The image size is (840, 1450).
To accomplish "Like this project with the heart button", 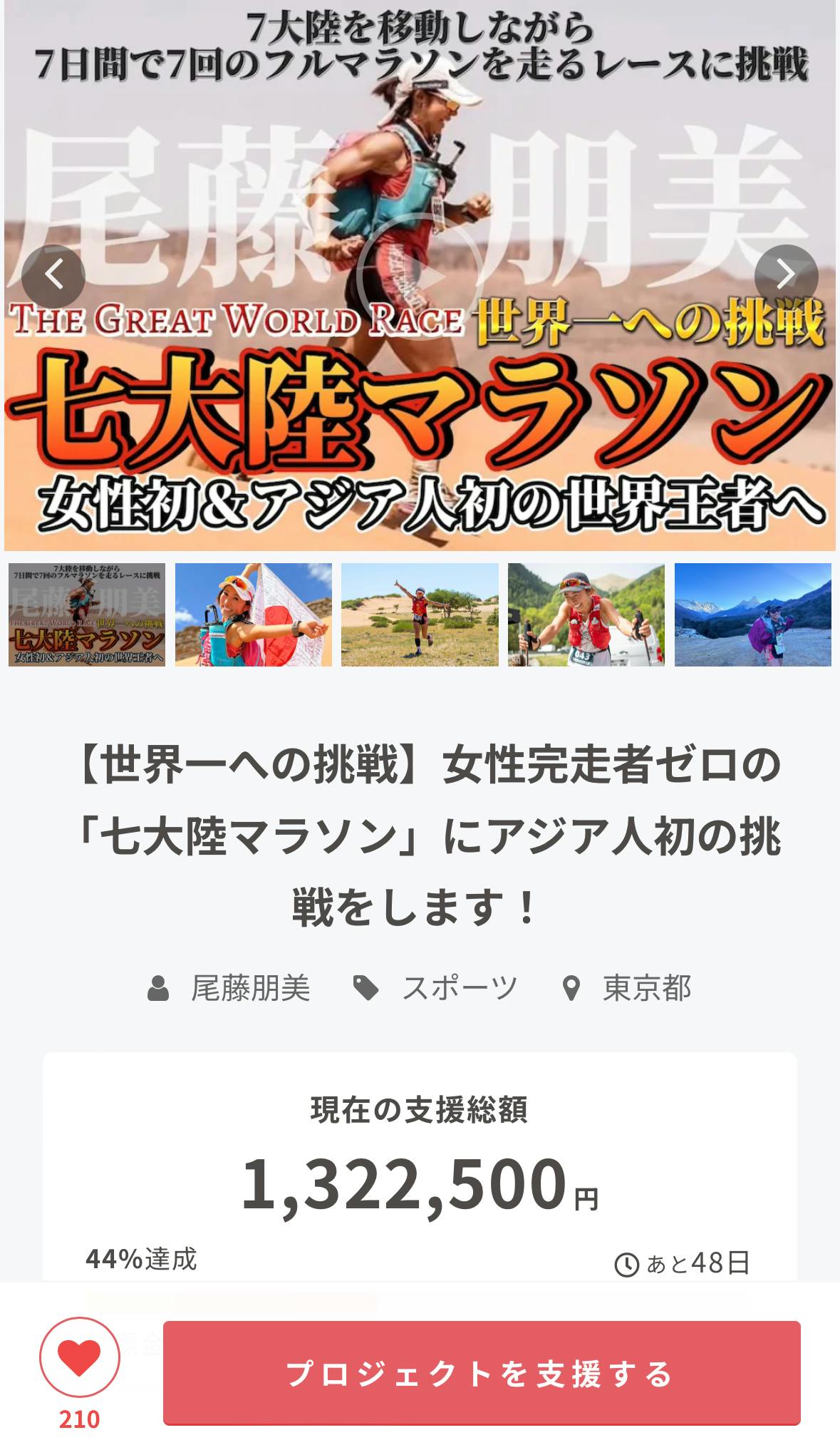I will (79, 1357).
